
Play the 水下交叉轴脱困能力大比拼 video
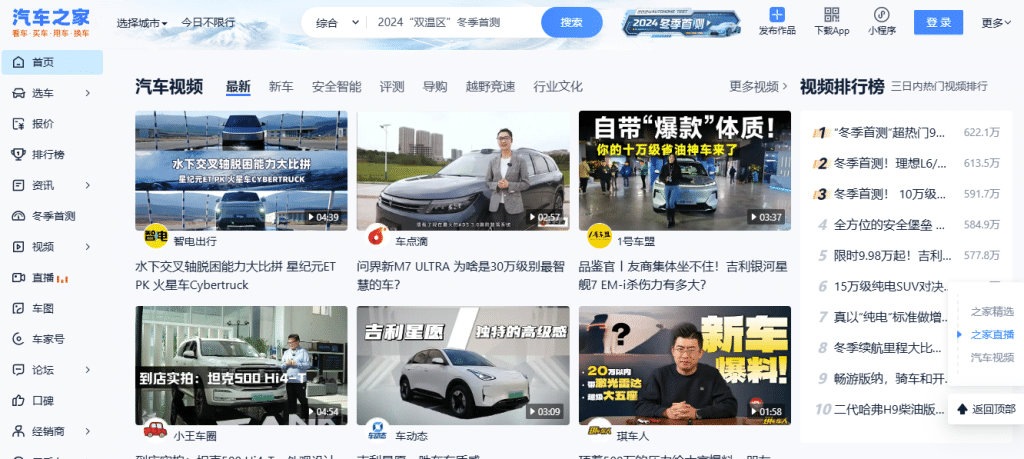coord(241,168)
